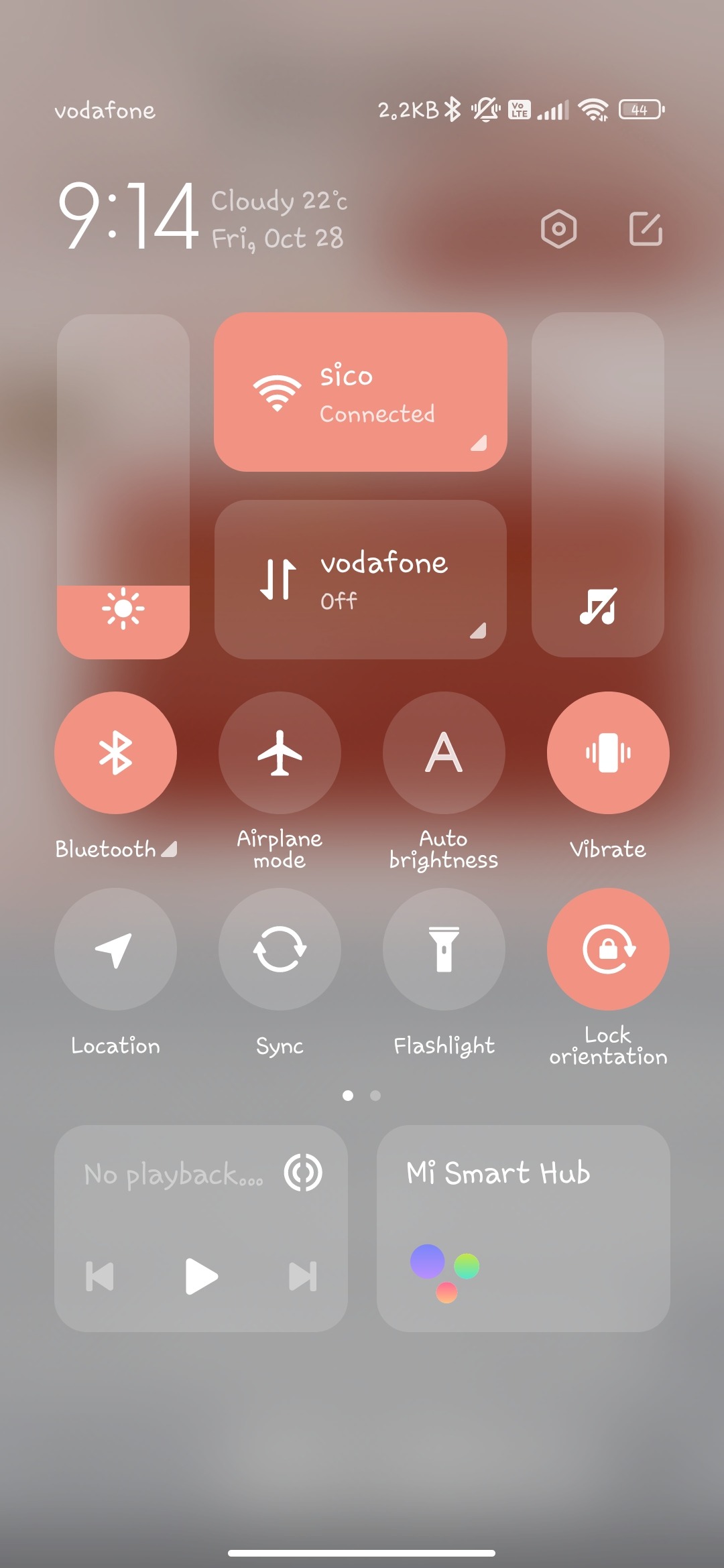Tap the brightness slider
The image size is (724, 1568).
(123, 486)
